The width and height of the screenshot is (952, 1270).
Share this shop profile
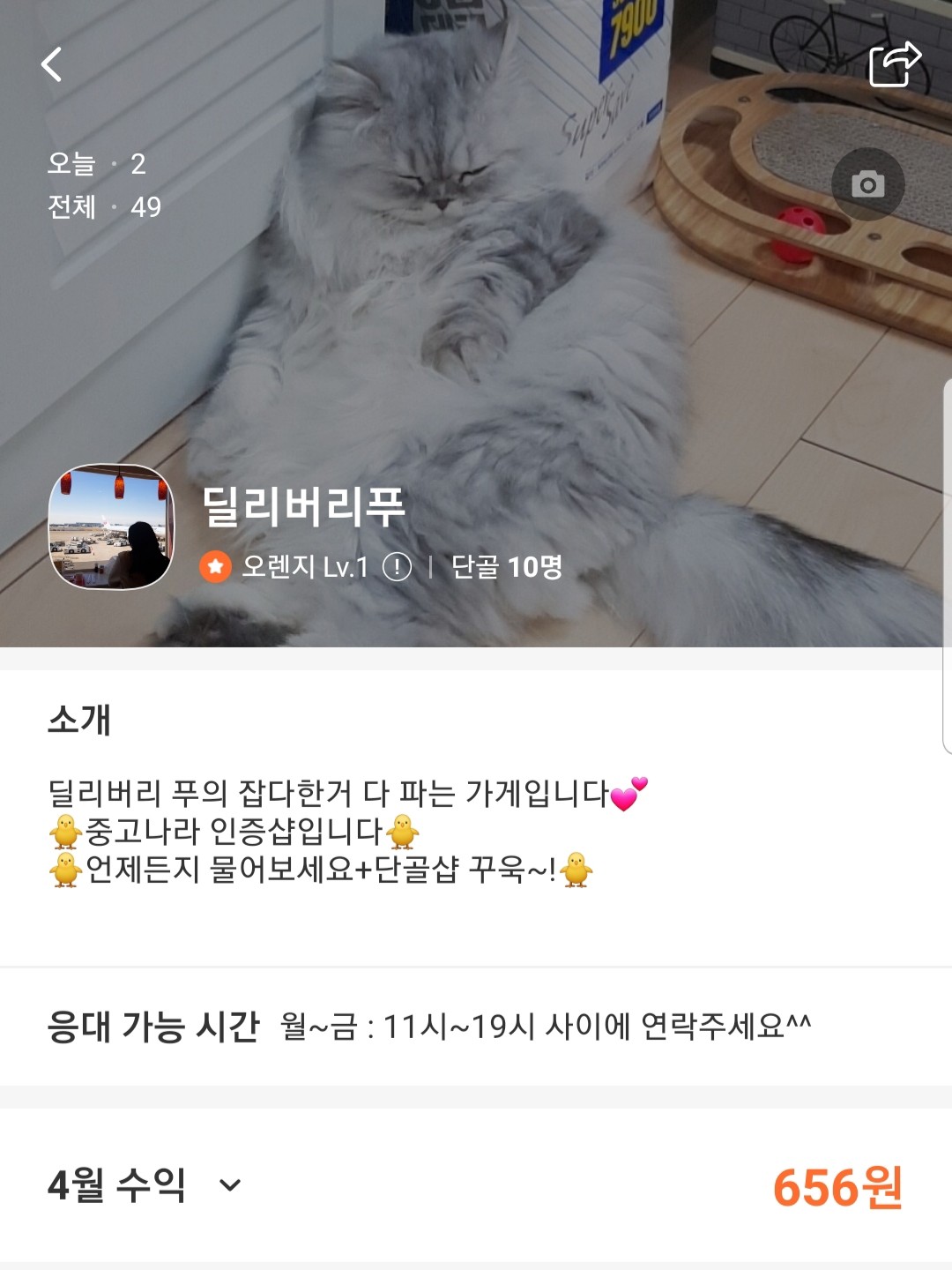(x=895, y=64)
